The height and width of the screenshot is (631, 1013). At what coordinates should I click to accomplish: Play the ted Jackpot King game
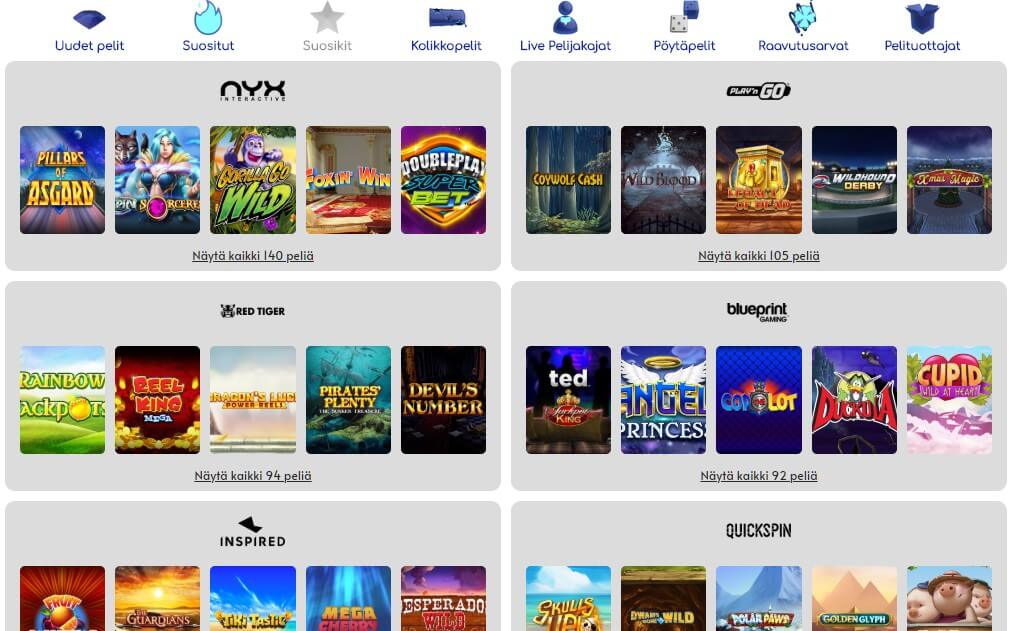point(568,400)
